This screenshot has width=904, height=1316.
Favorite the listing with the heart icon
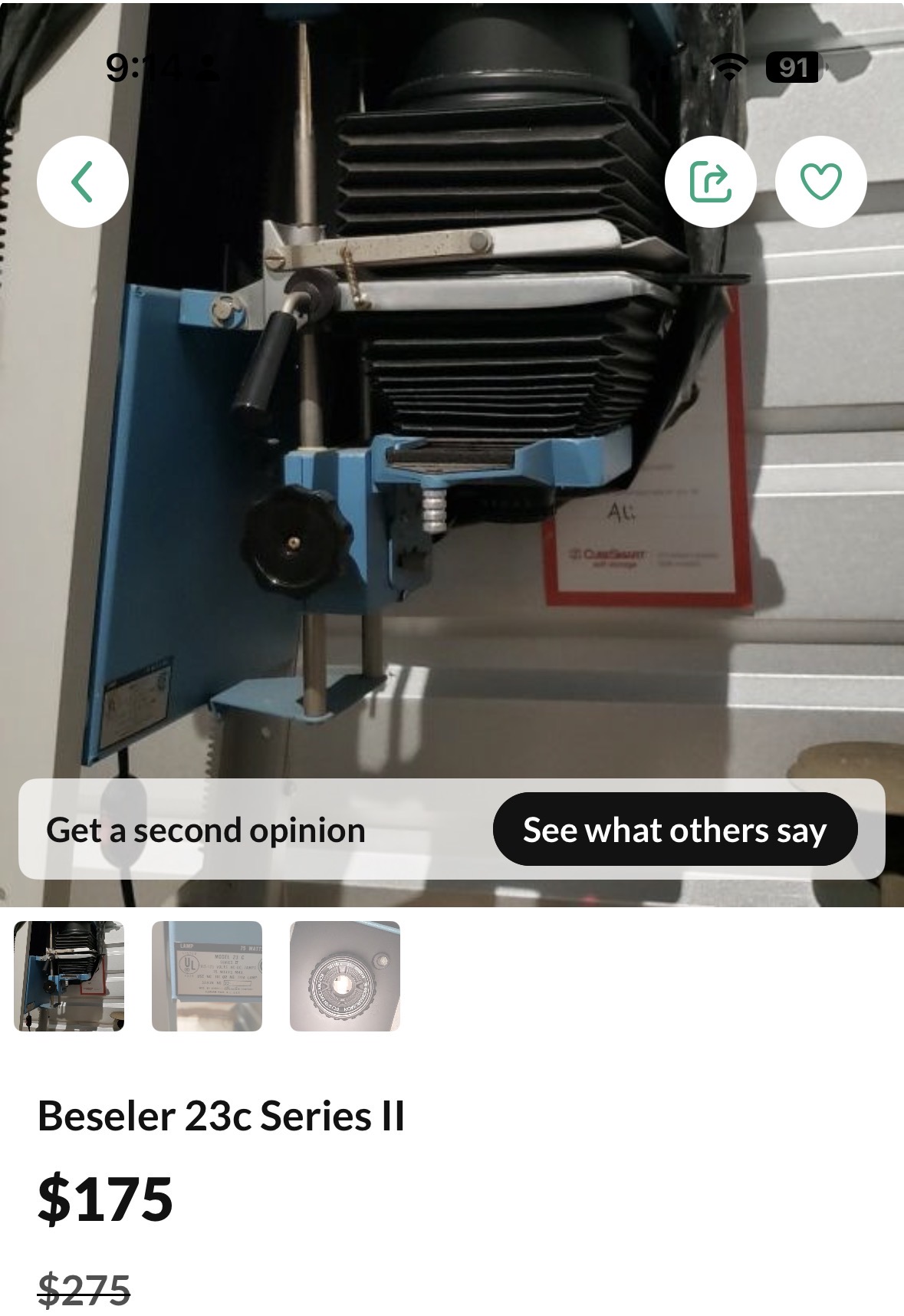(820, 182)
